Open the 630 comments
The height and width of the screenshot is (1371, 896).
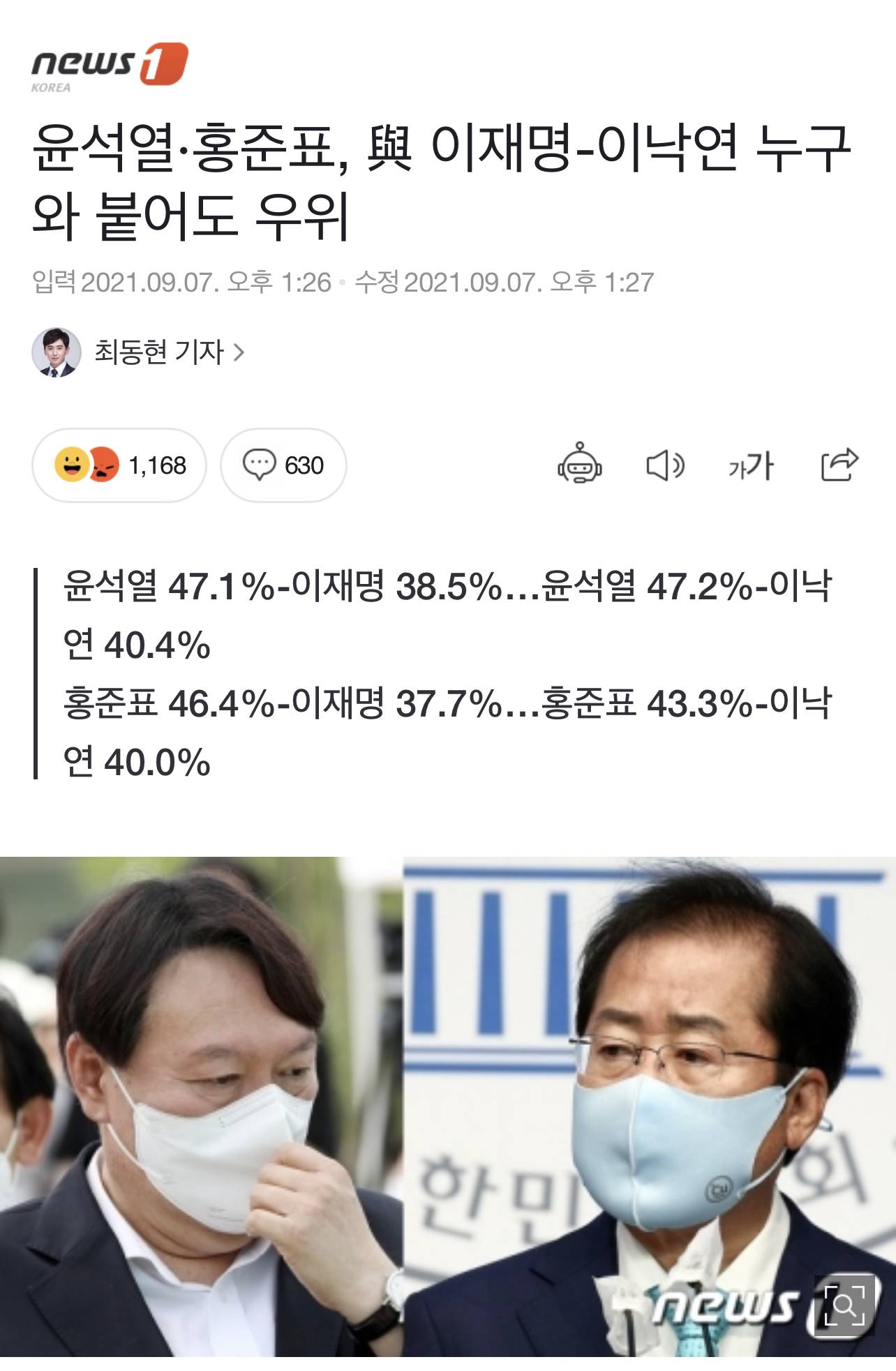(283, 465)
